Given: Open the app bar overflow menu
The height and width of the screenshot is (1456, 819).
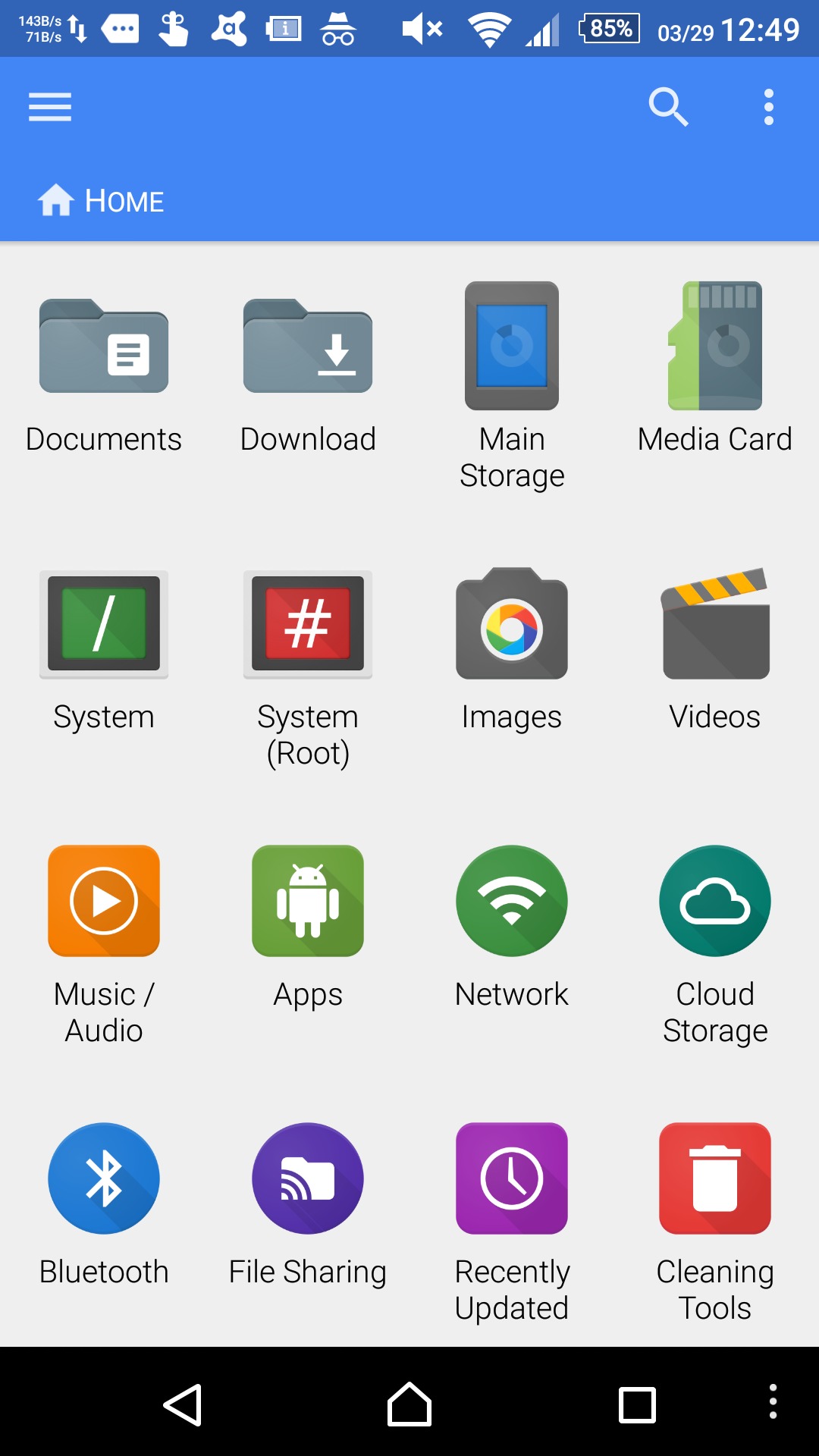Looking at the screenshot, I should (769, 107).
